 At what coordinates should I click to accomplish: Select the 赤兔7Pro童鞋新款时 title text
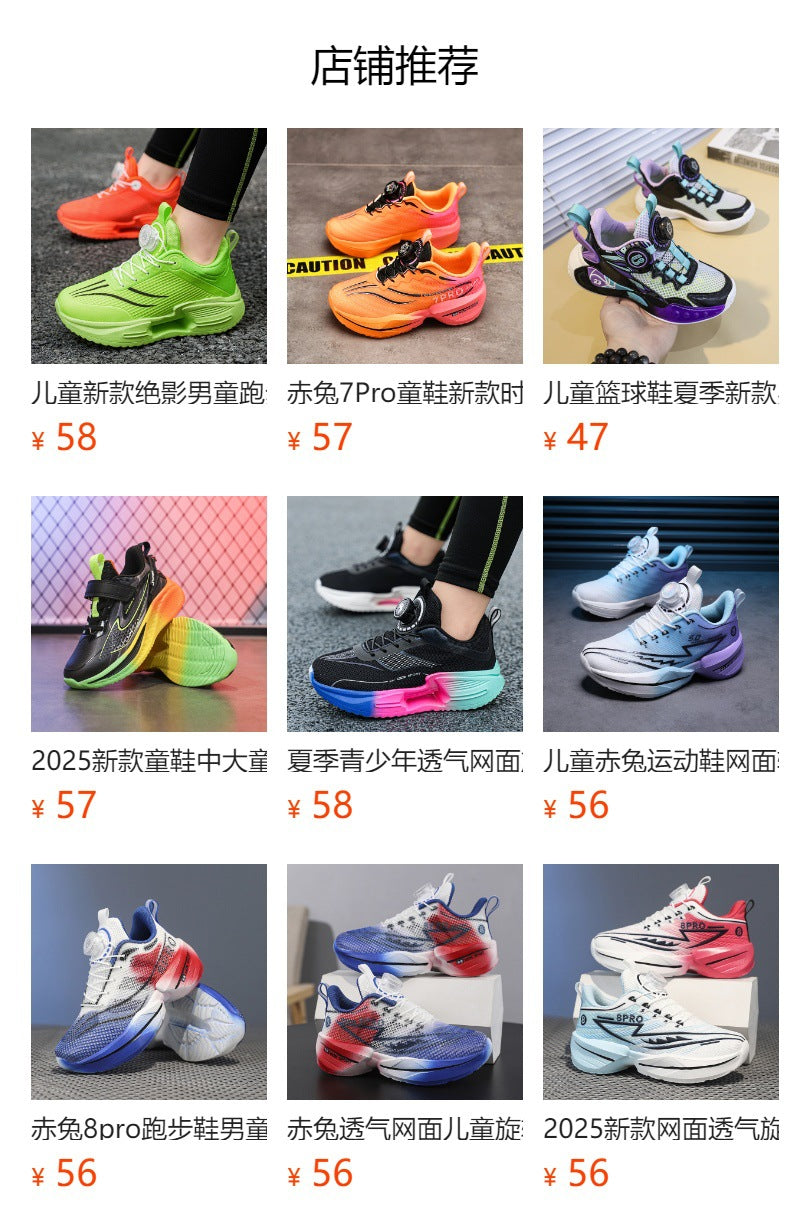(404, 394)
